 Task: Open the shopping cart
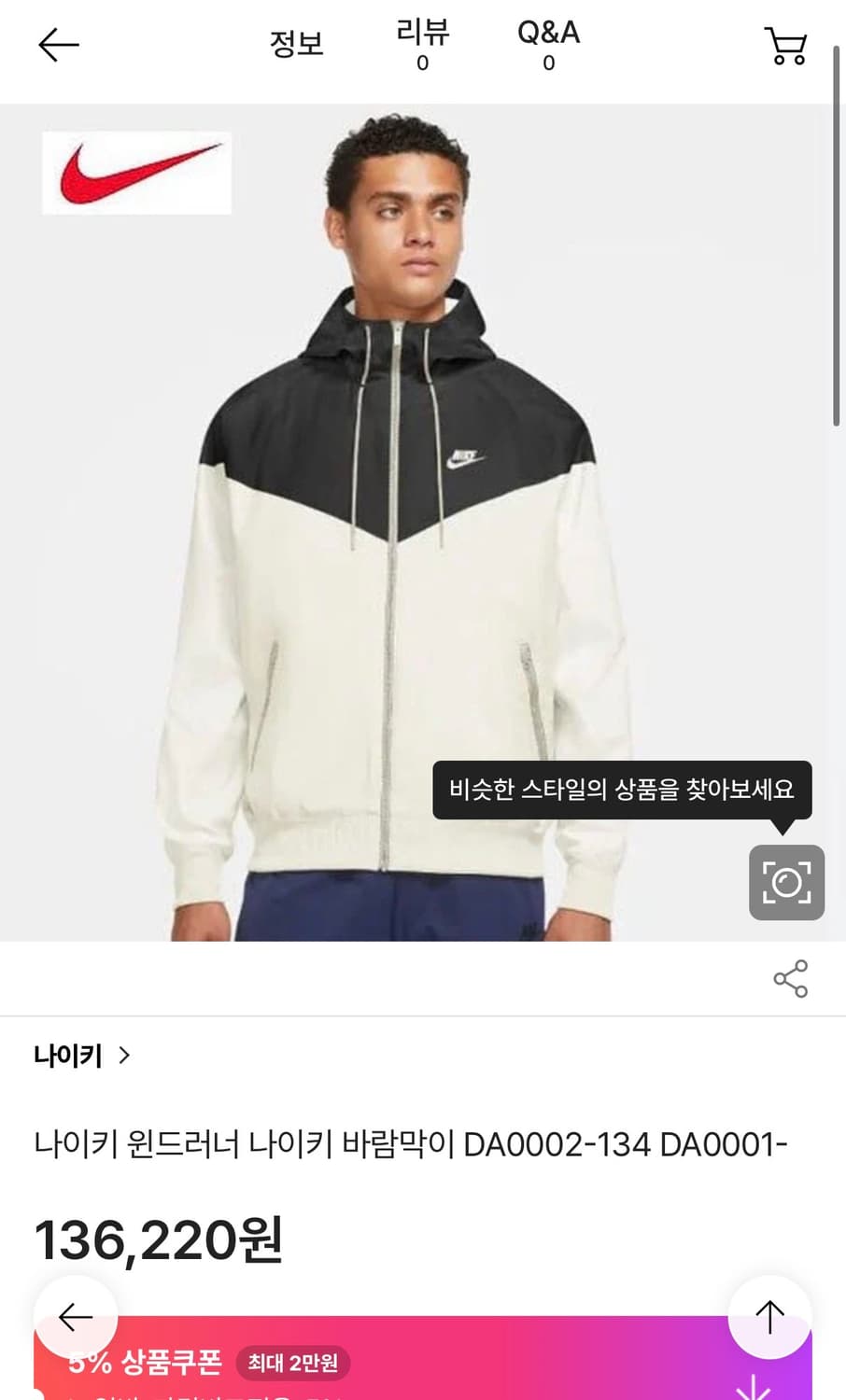[786, 46]
